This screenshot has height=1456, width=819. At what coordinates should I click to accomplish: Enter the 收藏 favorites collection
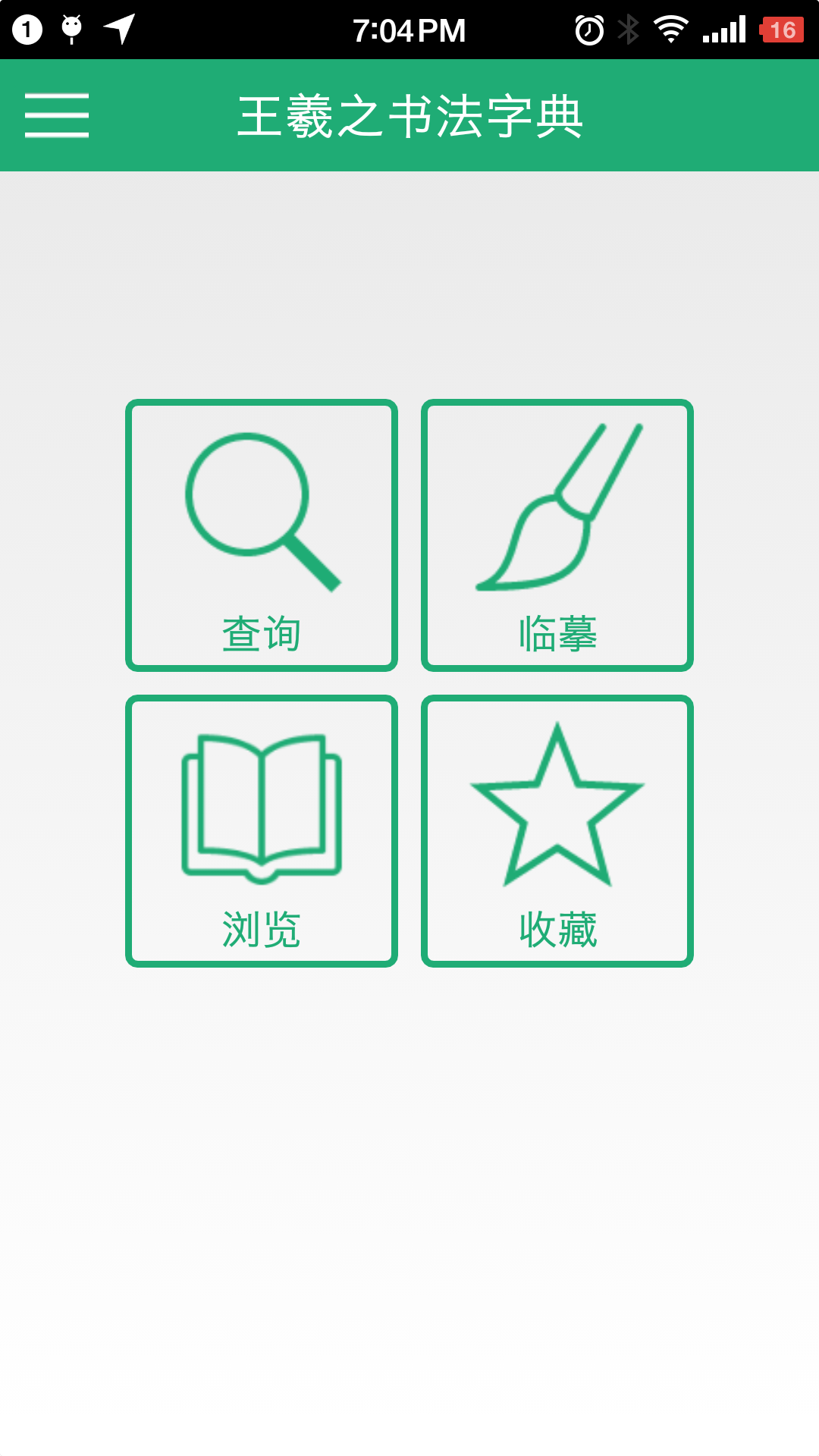557,830
